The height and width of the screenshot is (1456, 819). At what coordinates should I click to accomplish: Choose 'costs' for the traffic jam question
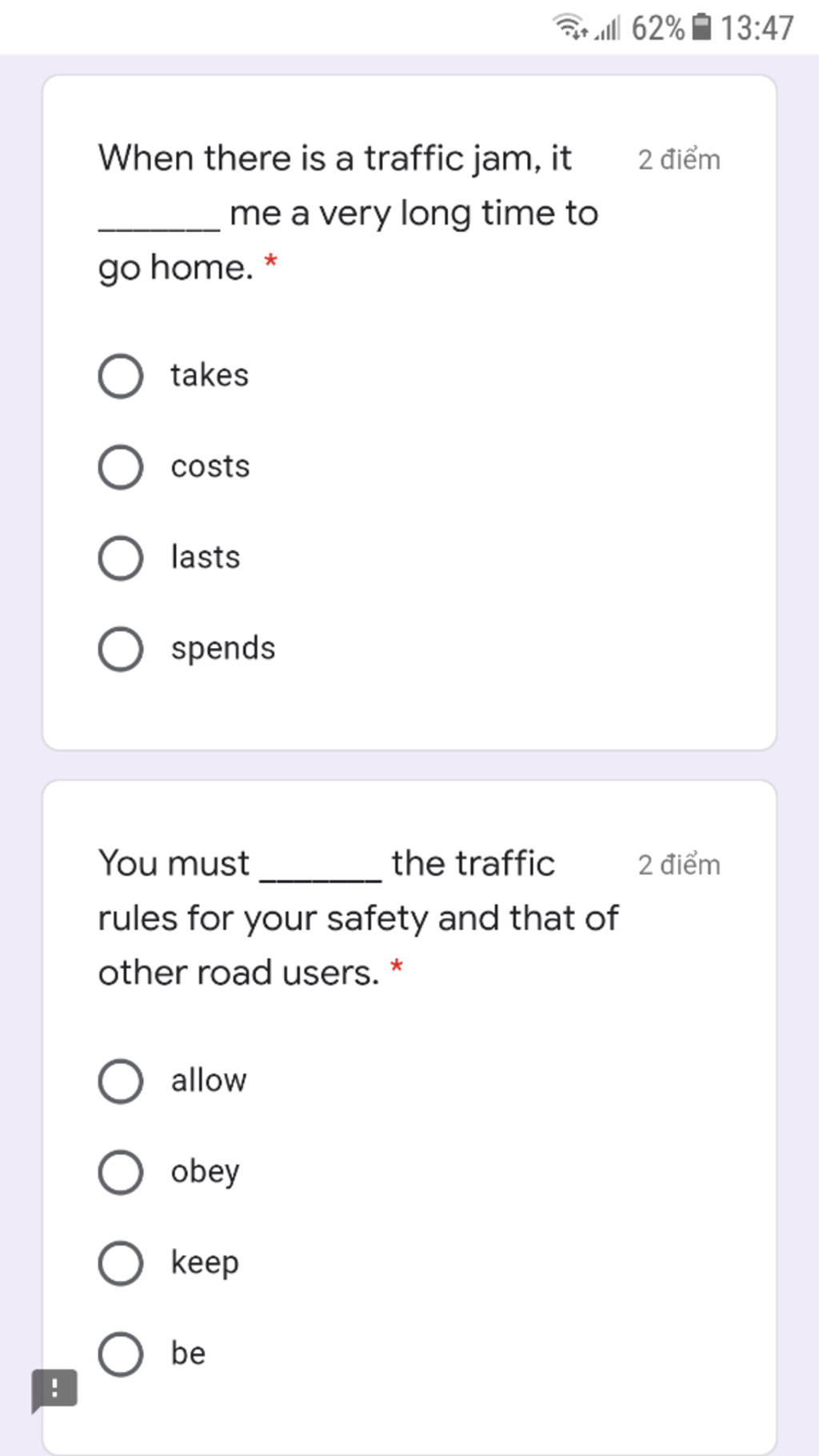coord(121,467)
